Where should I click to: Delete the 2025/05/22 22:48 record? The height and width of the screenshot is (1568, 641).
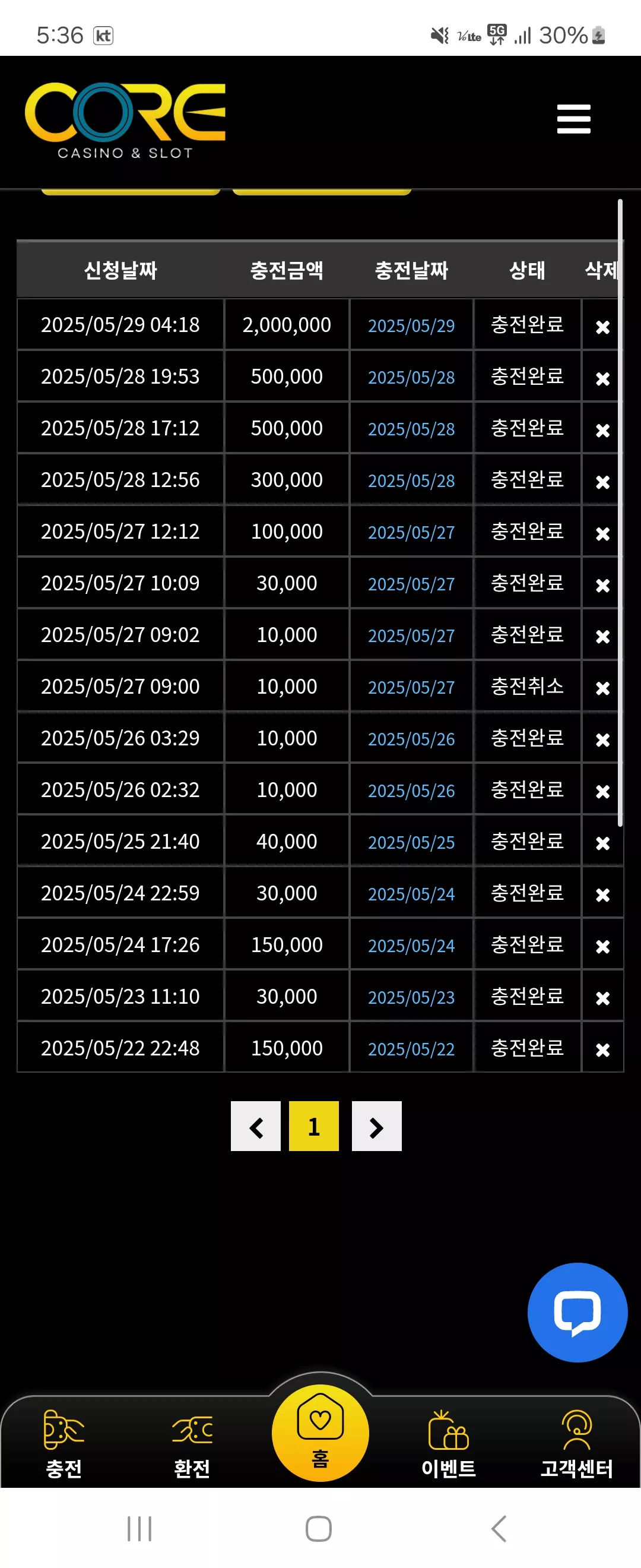tap(602, 1049)
